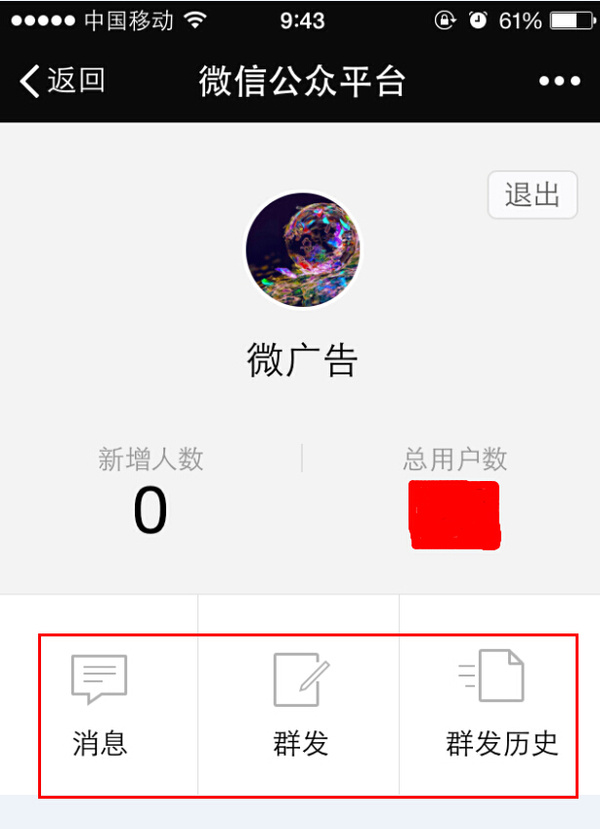Open the three-dot overflow menu
This screenshot has height=829, width=600.
coord(559,81)
